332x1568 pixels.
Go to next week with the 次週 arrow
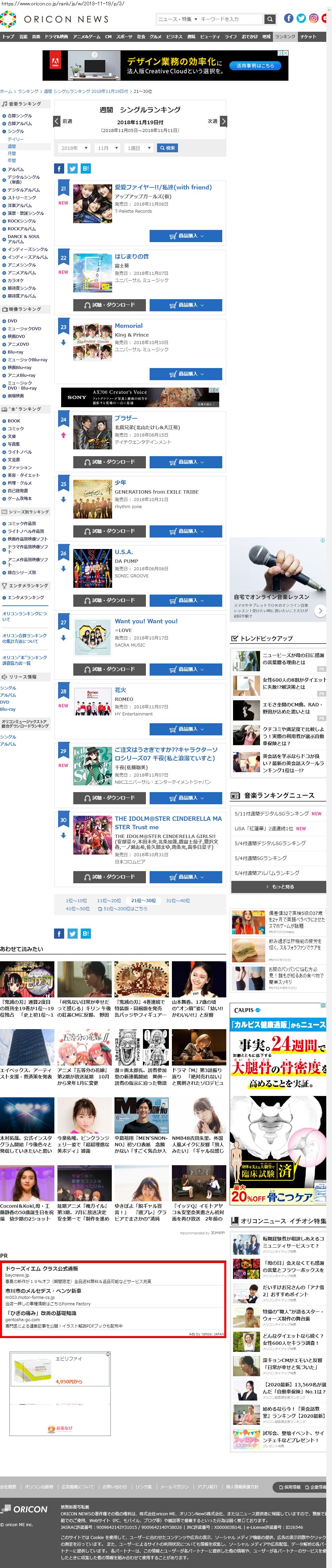(x=223, y=121)
